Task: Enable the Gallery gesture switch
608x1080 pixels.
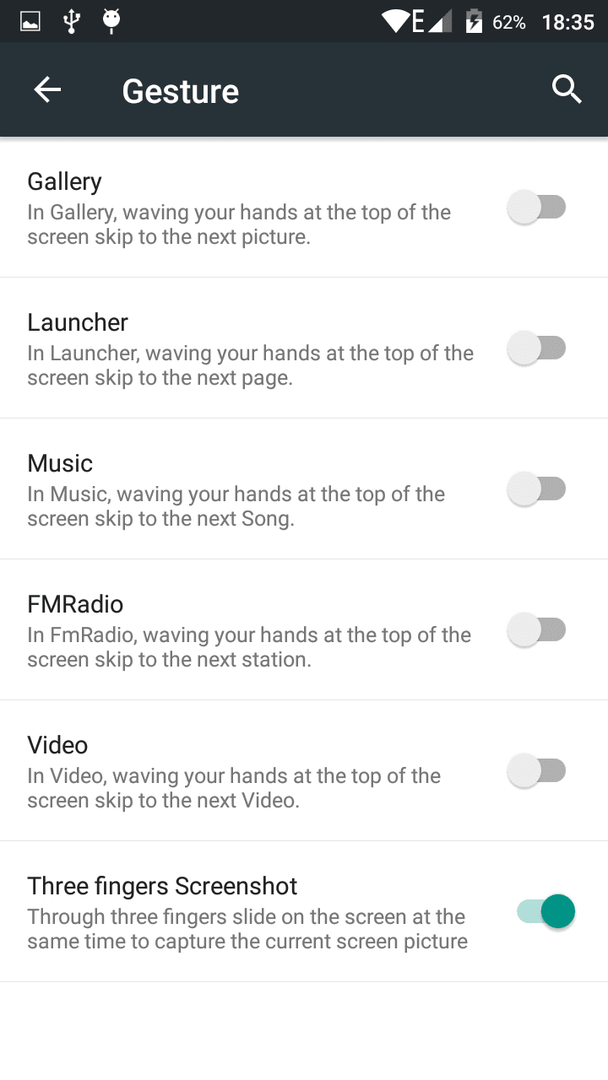Action: (x=537, y=207)
